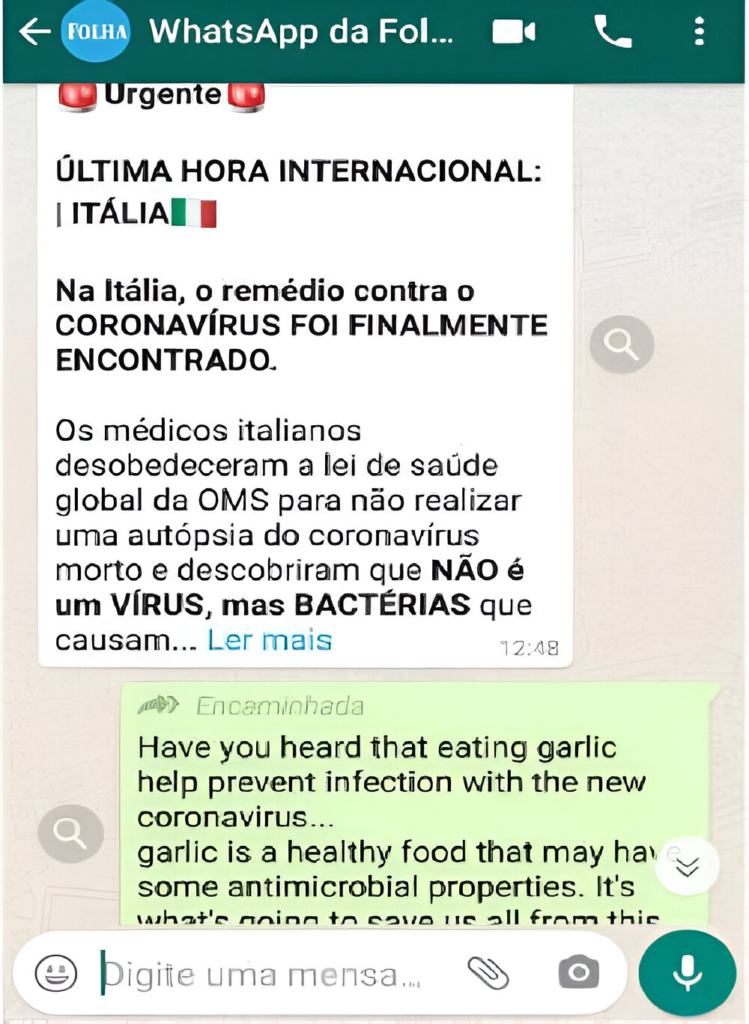
Task: Start a video call
Action: (x=514, y=32)
